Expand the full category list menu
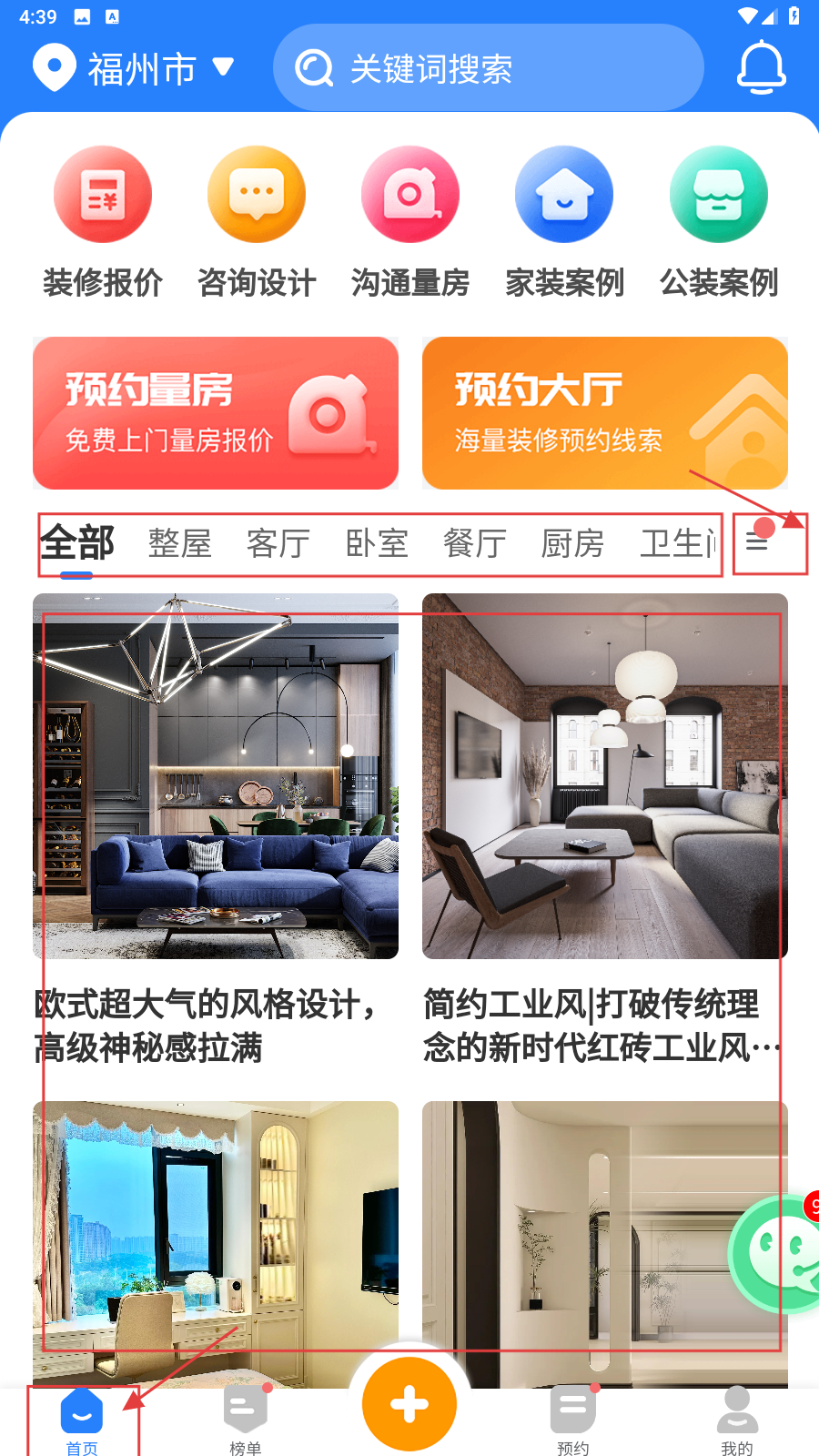This screenshot has width=819, height=1456. tap(757, 542)
